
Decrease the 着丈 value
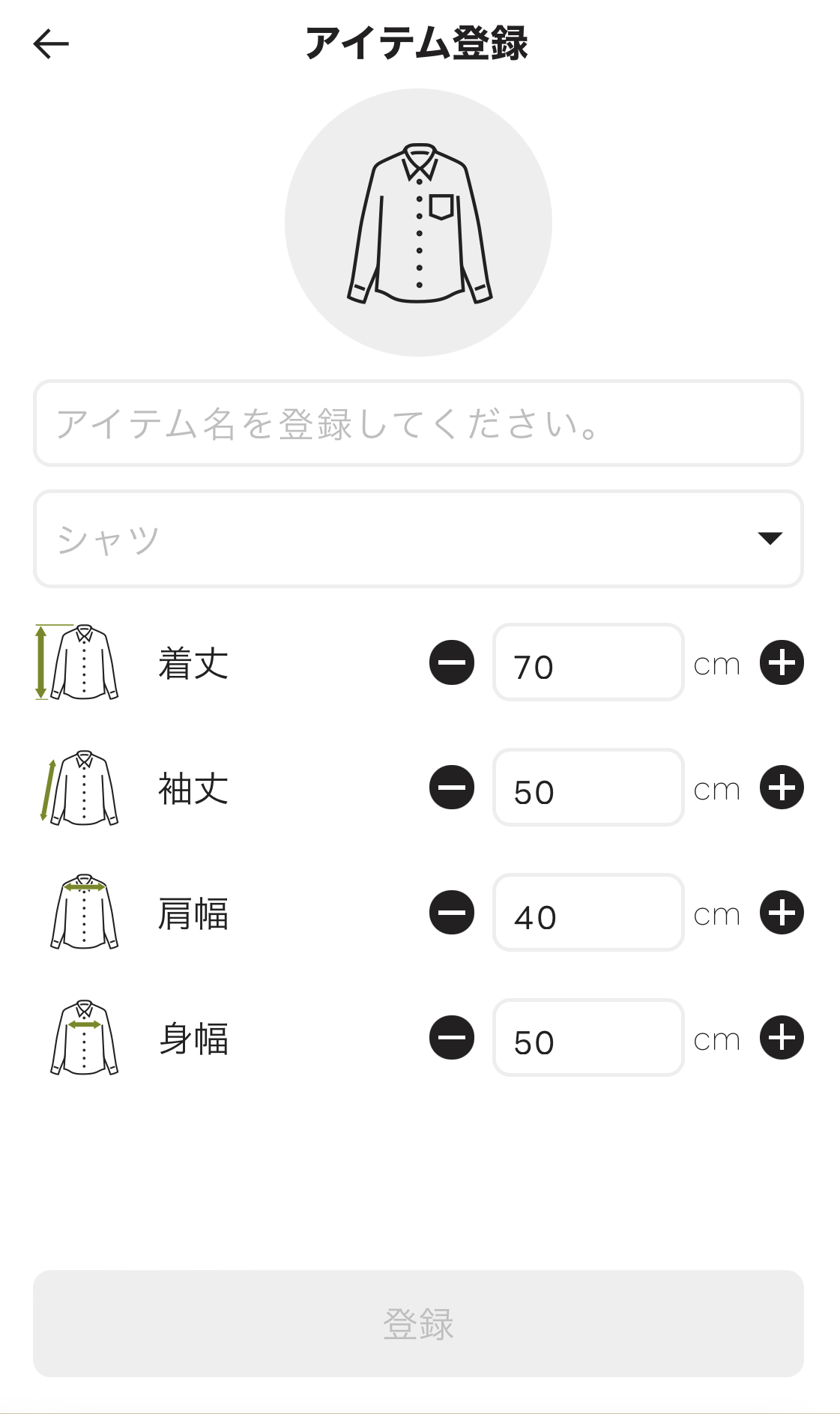click(x=452, y=662)
